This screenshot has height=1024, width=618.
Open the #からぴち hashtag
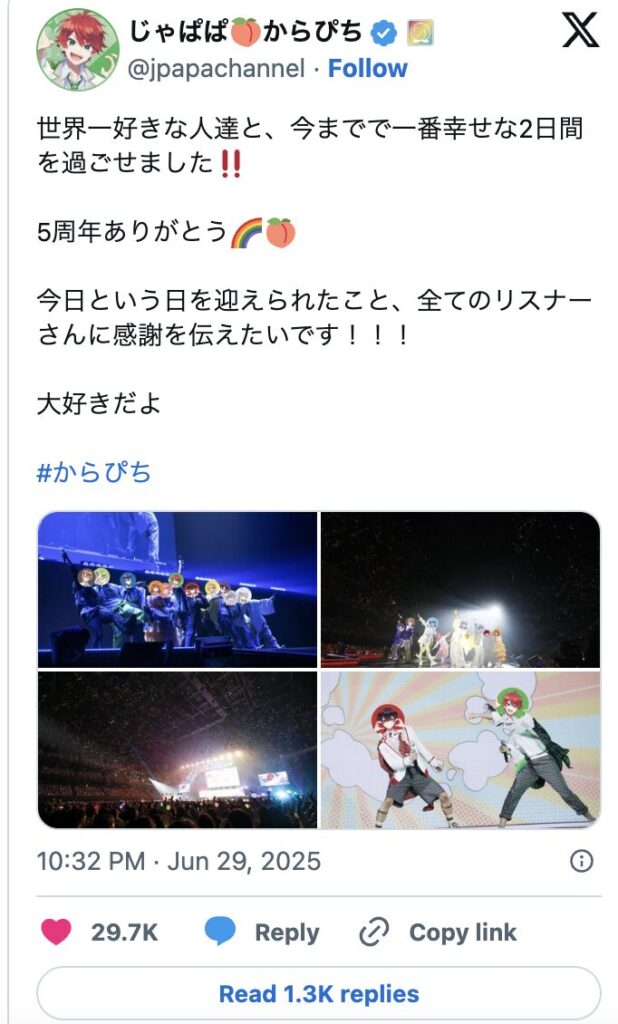pos(94,472)
